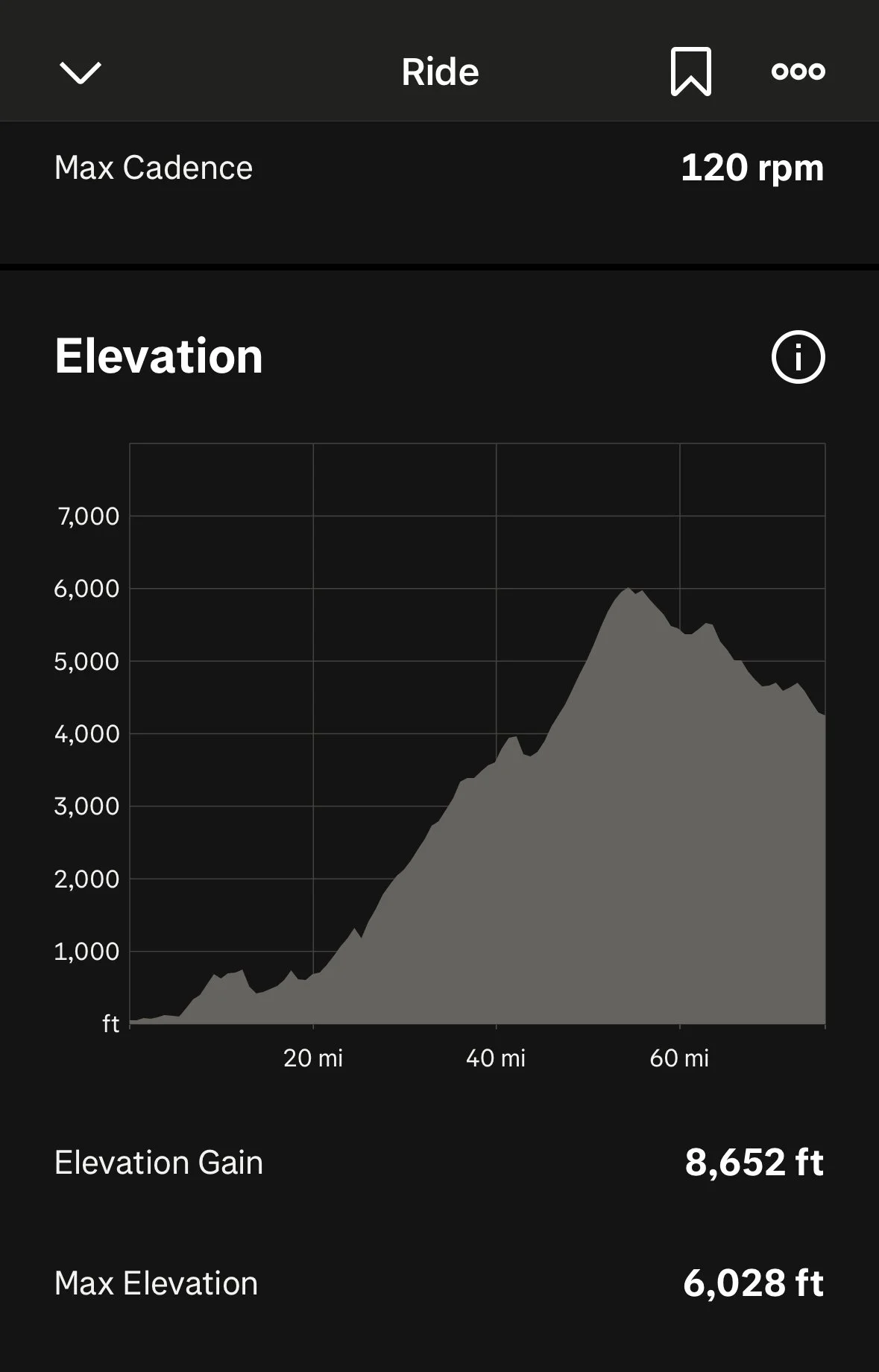
Task: Open the three-dot overflow menu
Action: (798, 71)
